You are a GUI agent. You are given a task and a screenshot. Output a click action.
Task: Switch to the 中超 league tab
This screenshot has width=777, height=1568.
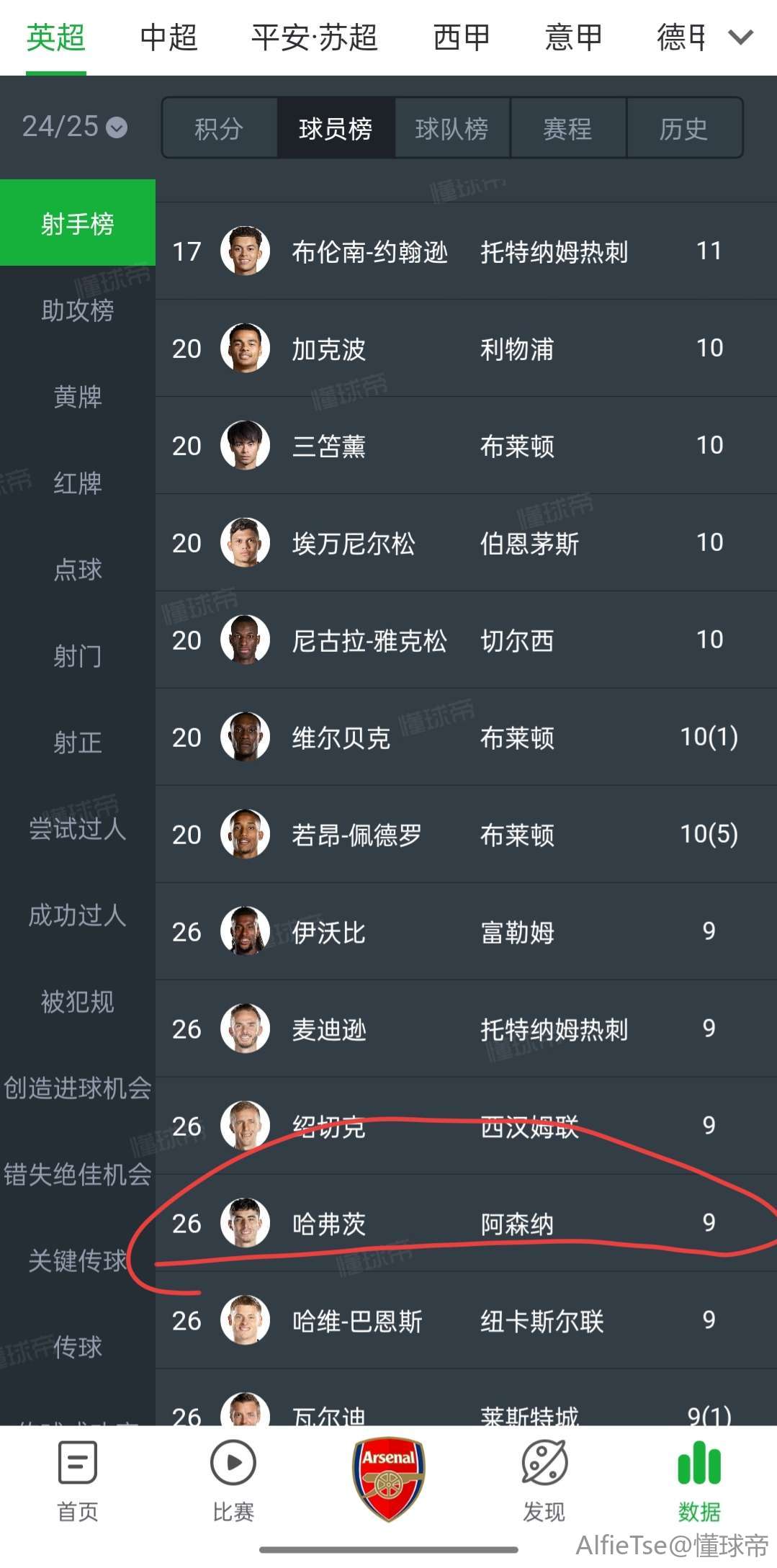tap(169, 37)
